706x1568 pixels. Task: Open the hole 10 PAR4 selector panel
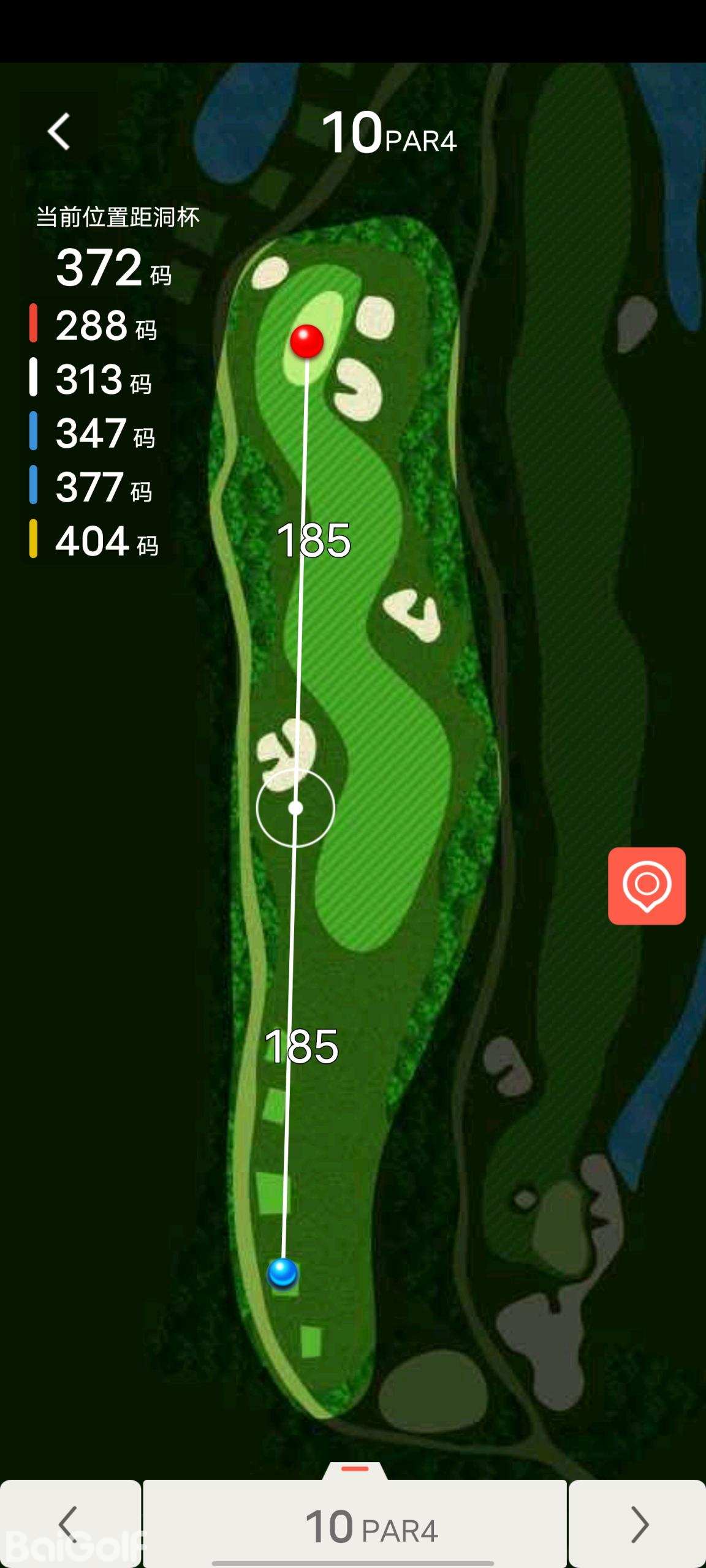355,1524
